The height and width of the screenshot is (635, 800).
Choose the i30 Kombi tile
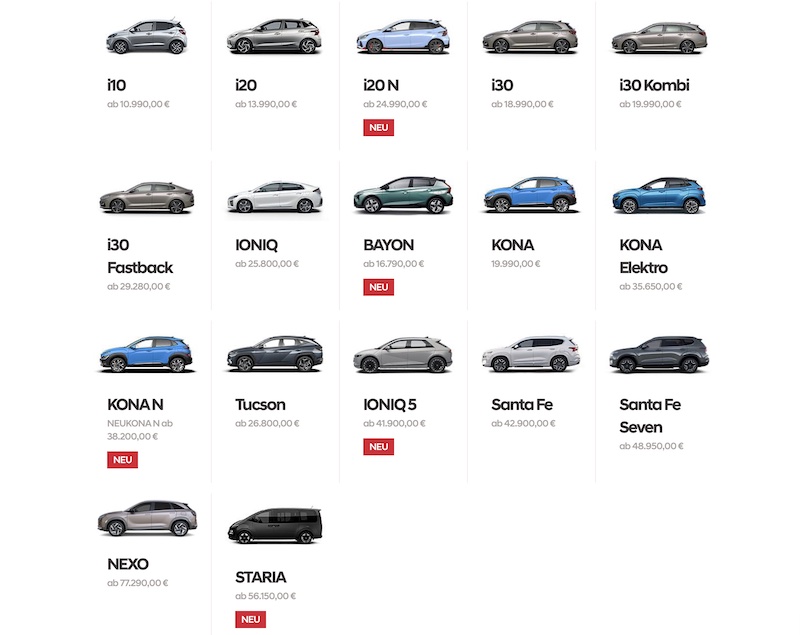point(659,40)
